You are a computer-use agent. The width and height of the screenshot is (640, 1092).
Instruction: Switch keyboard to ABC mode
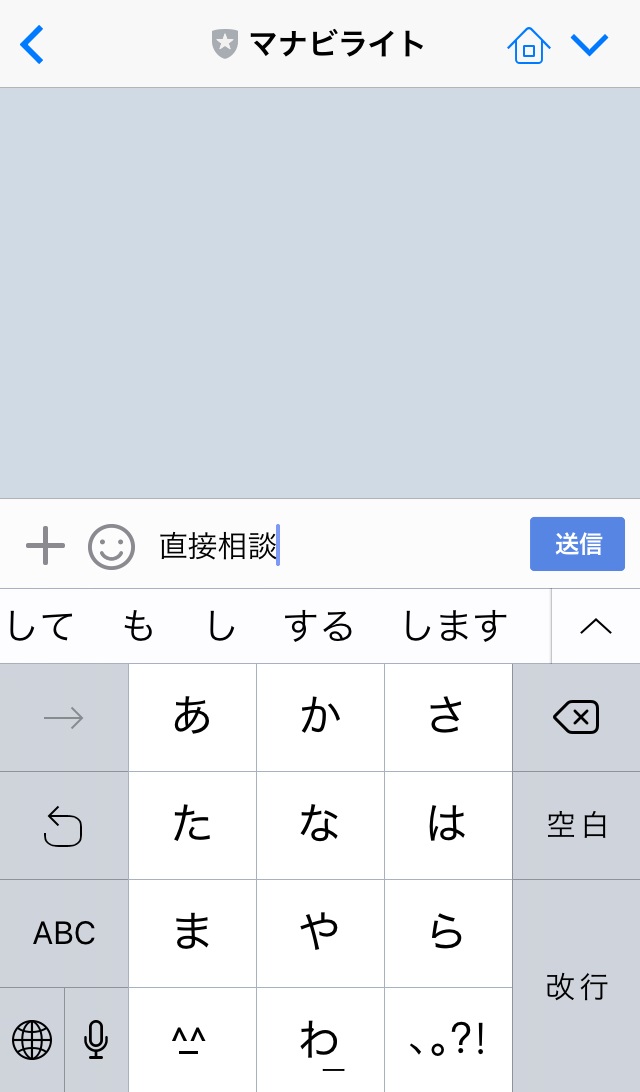[x=64, y=933]
